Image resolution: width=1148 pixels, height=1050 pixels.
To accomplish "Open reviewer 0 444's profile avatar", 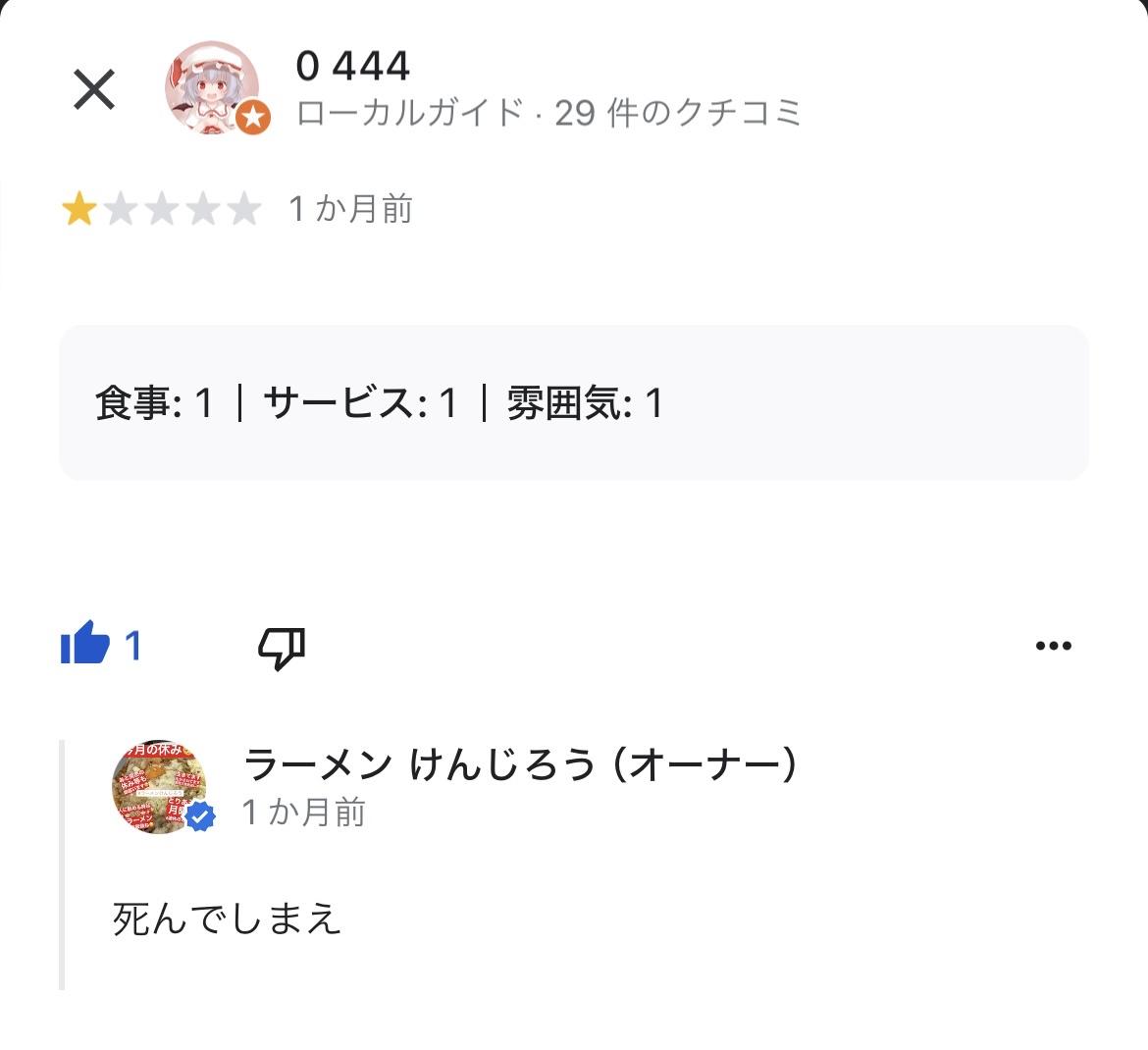I will click(213, 88).
